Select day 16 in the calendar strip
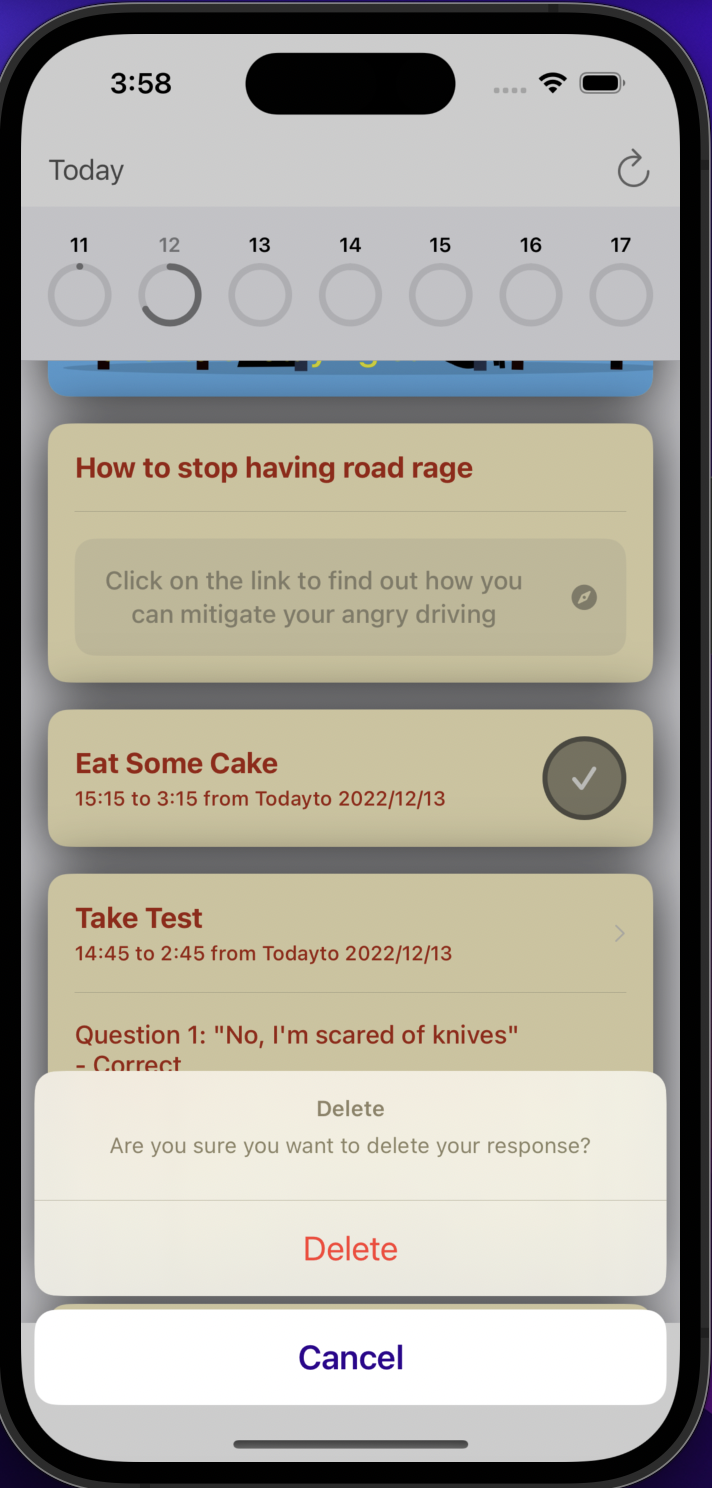Image resolution: width=712 pixels, height=1488 pixels. coord(531,294)
